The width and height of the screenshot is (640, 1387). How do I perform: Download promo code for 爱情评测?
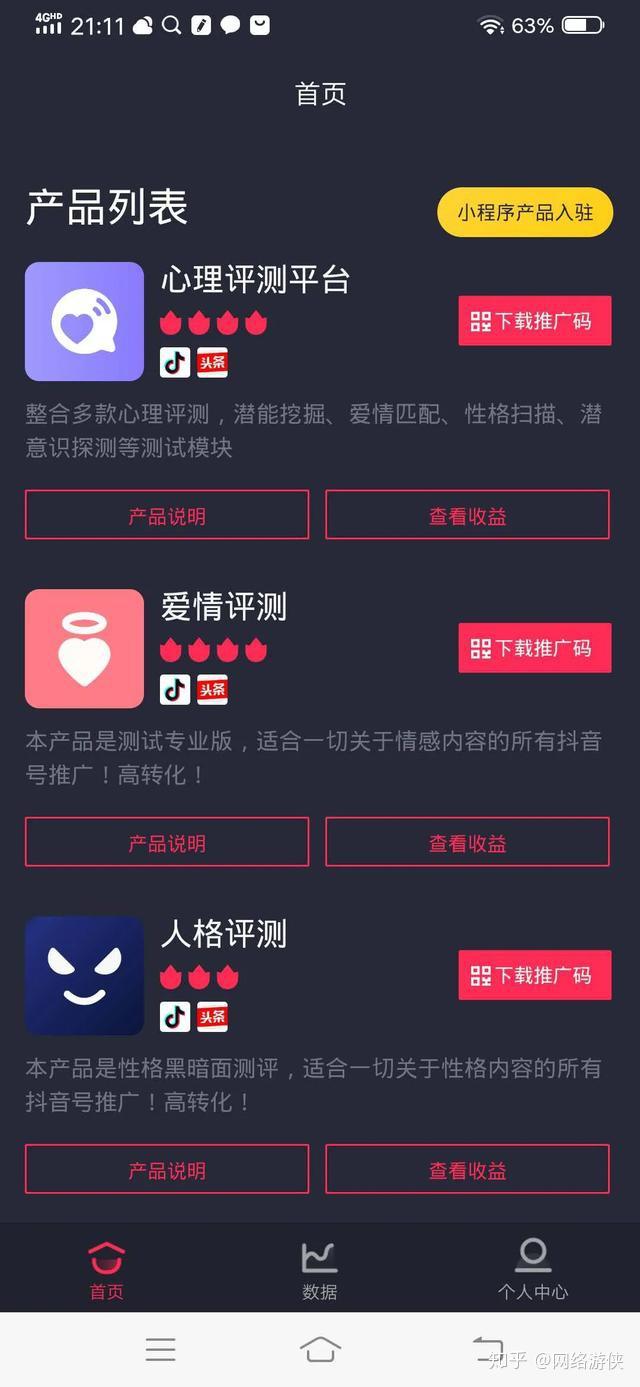pyautogui.click(x=534, y=648)
